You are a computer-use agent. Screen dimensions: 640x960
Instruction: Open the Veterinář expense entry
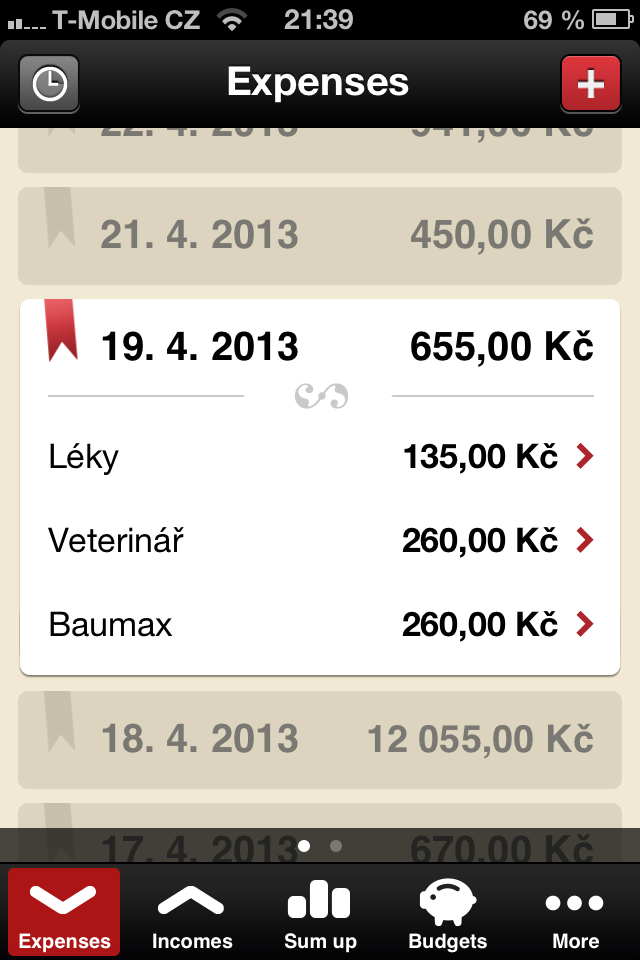320,541
